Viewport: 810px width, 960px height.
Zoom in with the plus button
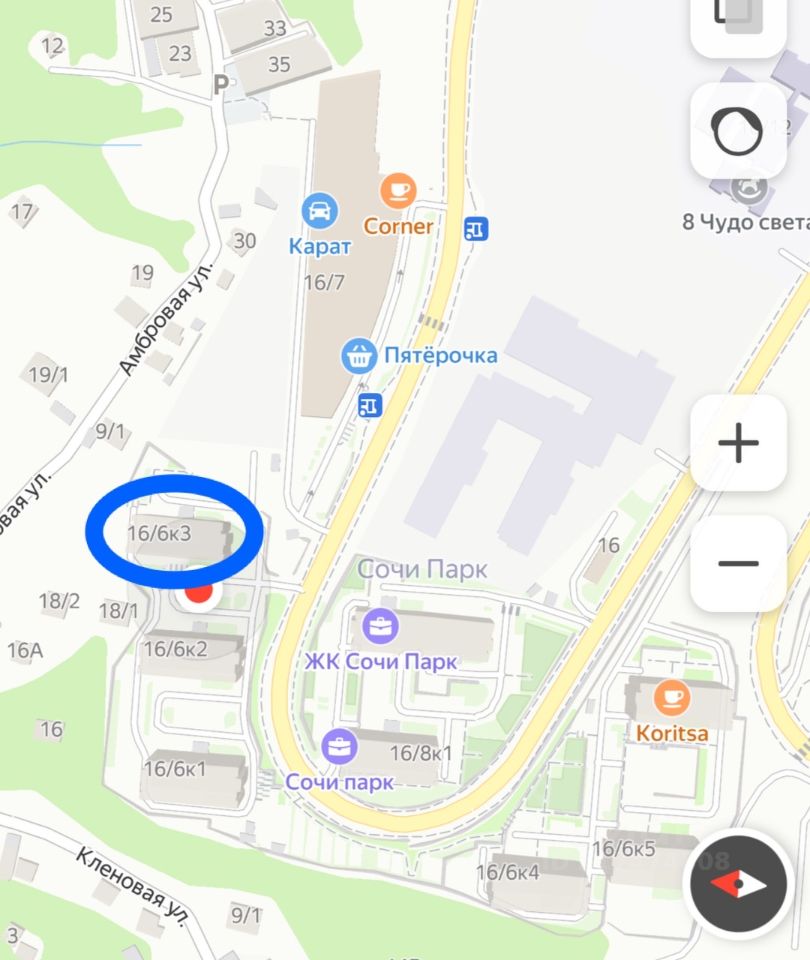point(738,443)
